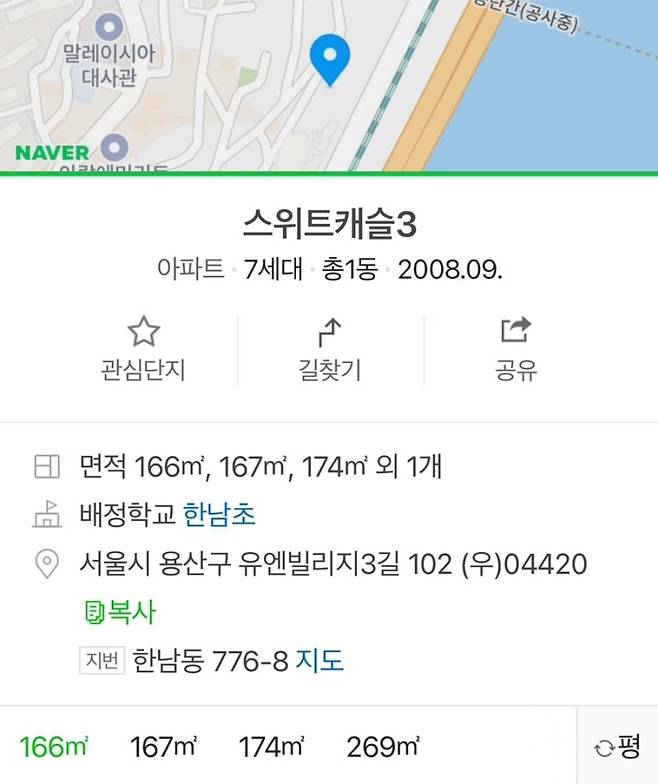658x784 pixels.
Task: Select the 269㎡ area tab
Action: [x=383, y=746]
